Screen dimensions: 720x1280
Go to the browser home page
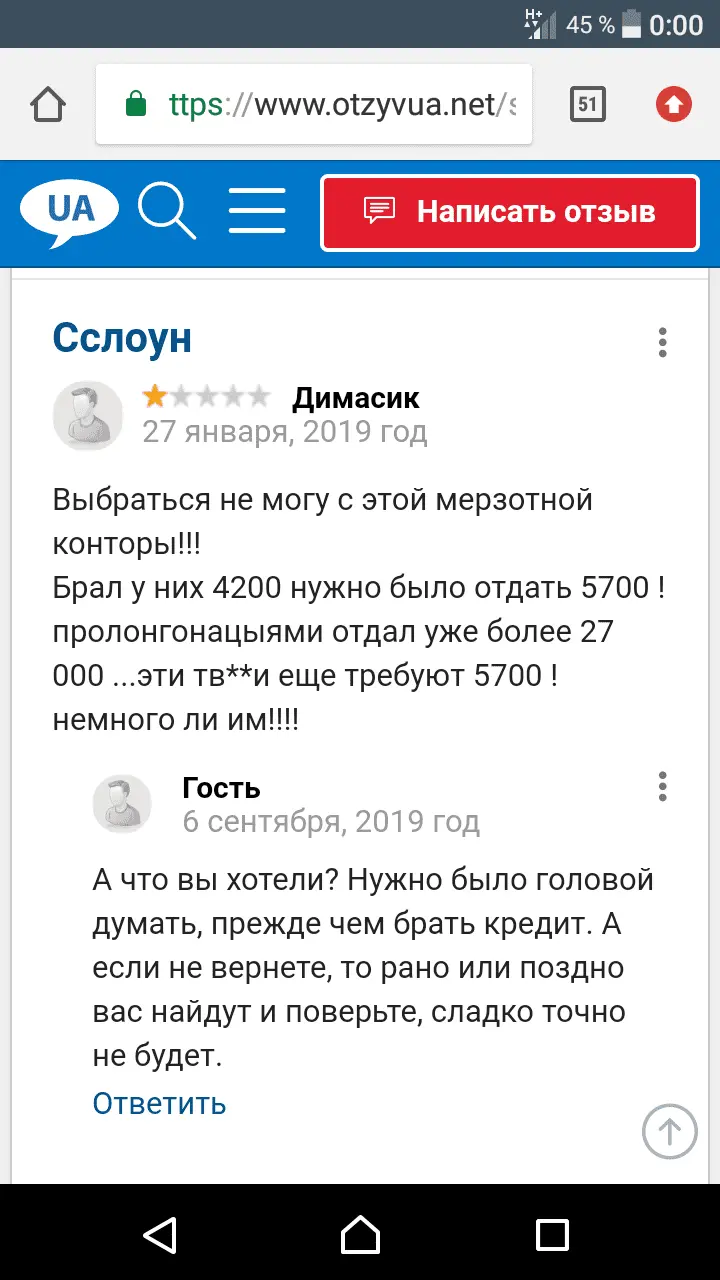tap(48, 105)
